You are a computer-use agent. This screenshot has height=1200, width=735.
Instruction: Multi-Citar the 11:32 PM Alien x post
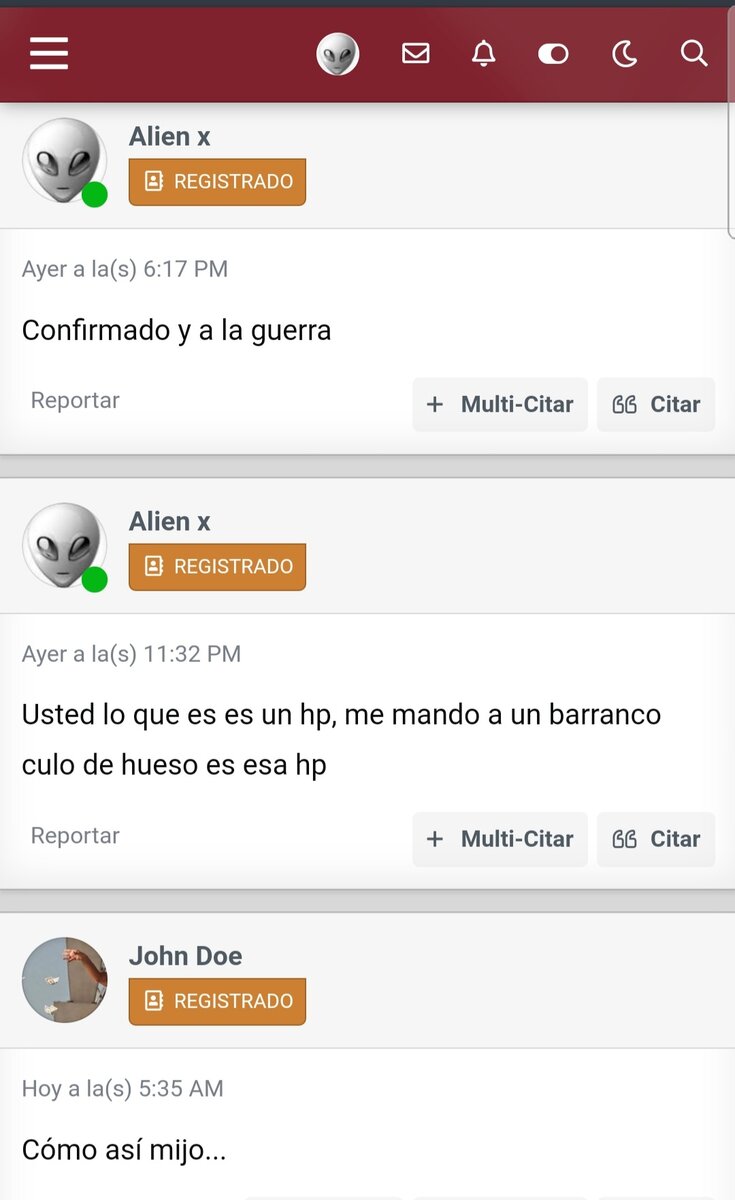coord(500,839)
